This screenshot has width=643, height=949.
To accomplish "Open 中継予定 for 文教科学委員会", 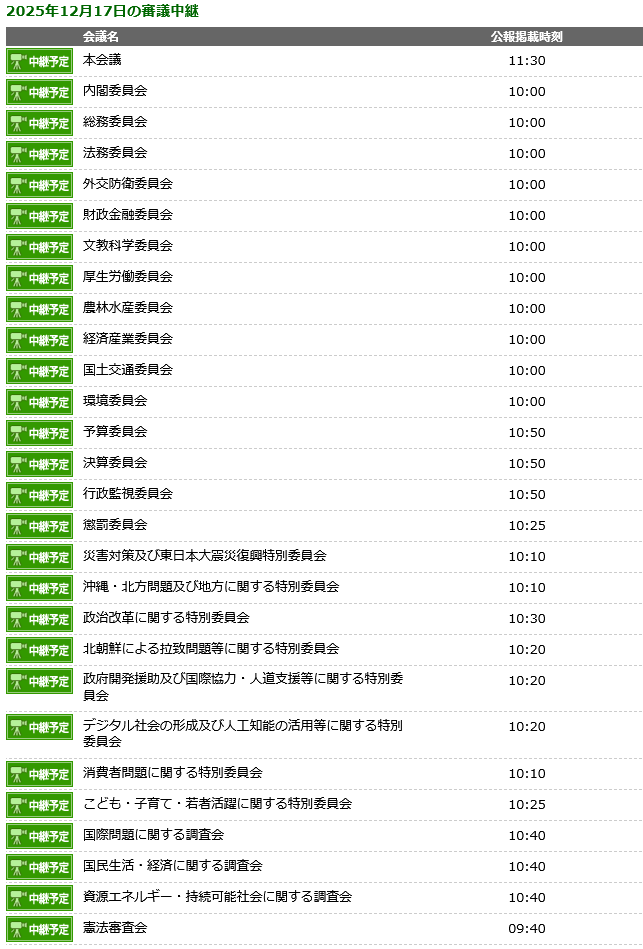I will [x=40, y=247].
